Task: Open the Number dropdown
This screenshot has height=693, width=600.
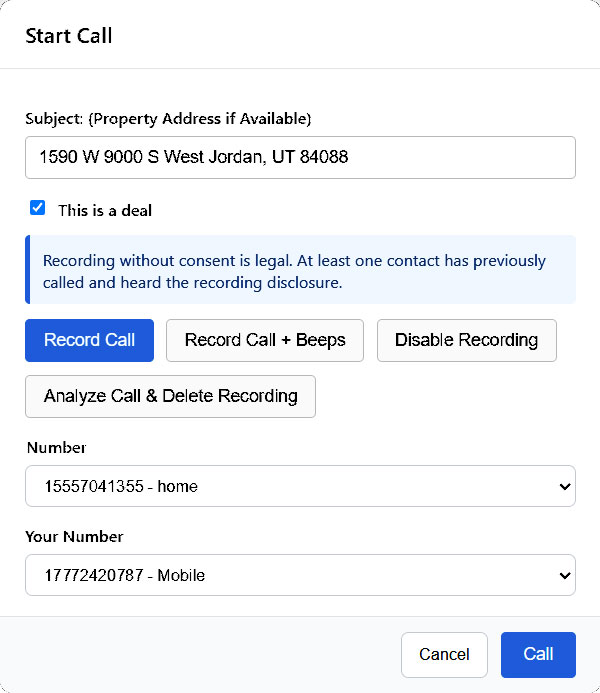Action: (x=300, y=486)
